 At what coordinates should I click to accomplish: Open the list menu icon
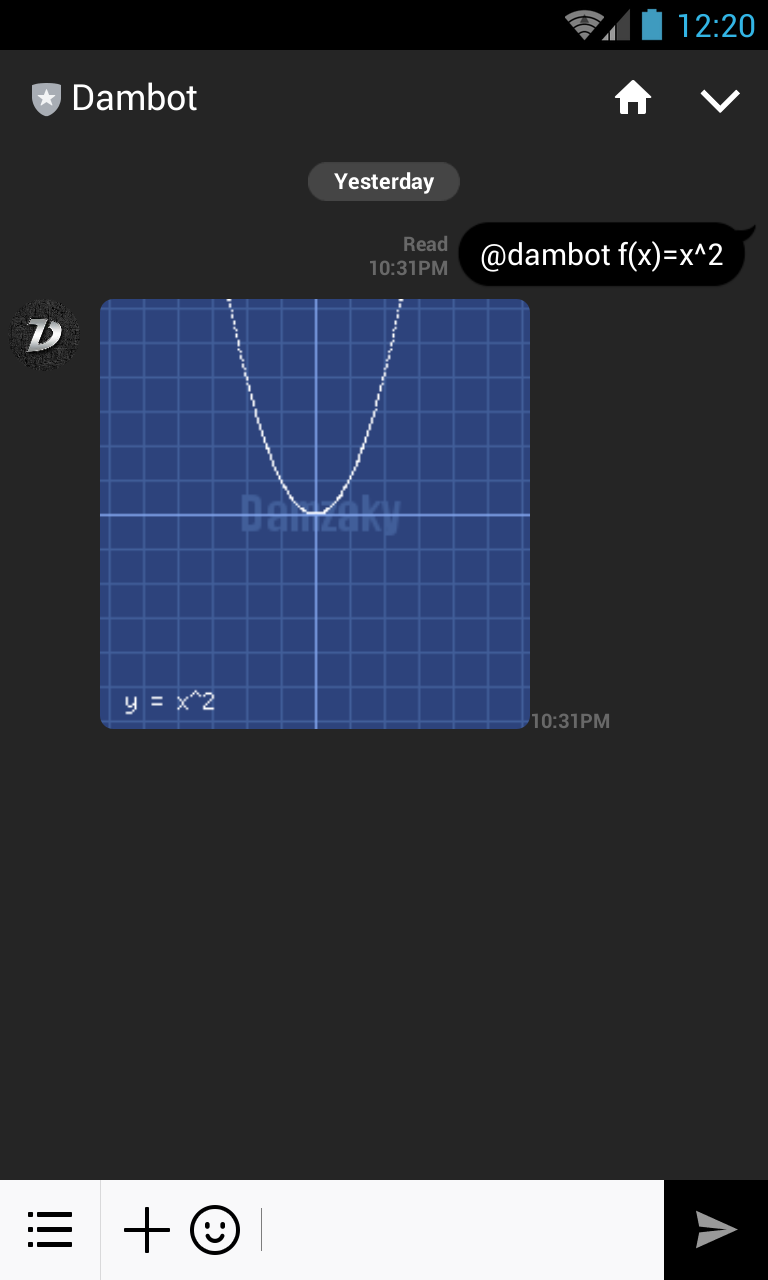(50, 1229)
